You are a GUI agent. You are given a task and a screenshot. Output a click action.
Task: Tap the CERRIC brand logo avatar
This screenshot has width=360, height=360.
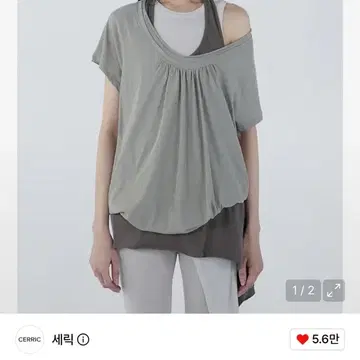coord(30,340)
